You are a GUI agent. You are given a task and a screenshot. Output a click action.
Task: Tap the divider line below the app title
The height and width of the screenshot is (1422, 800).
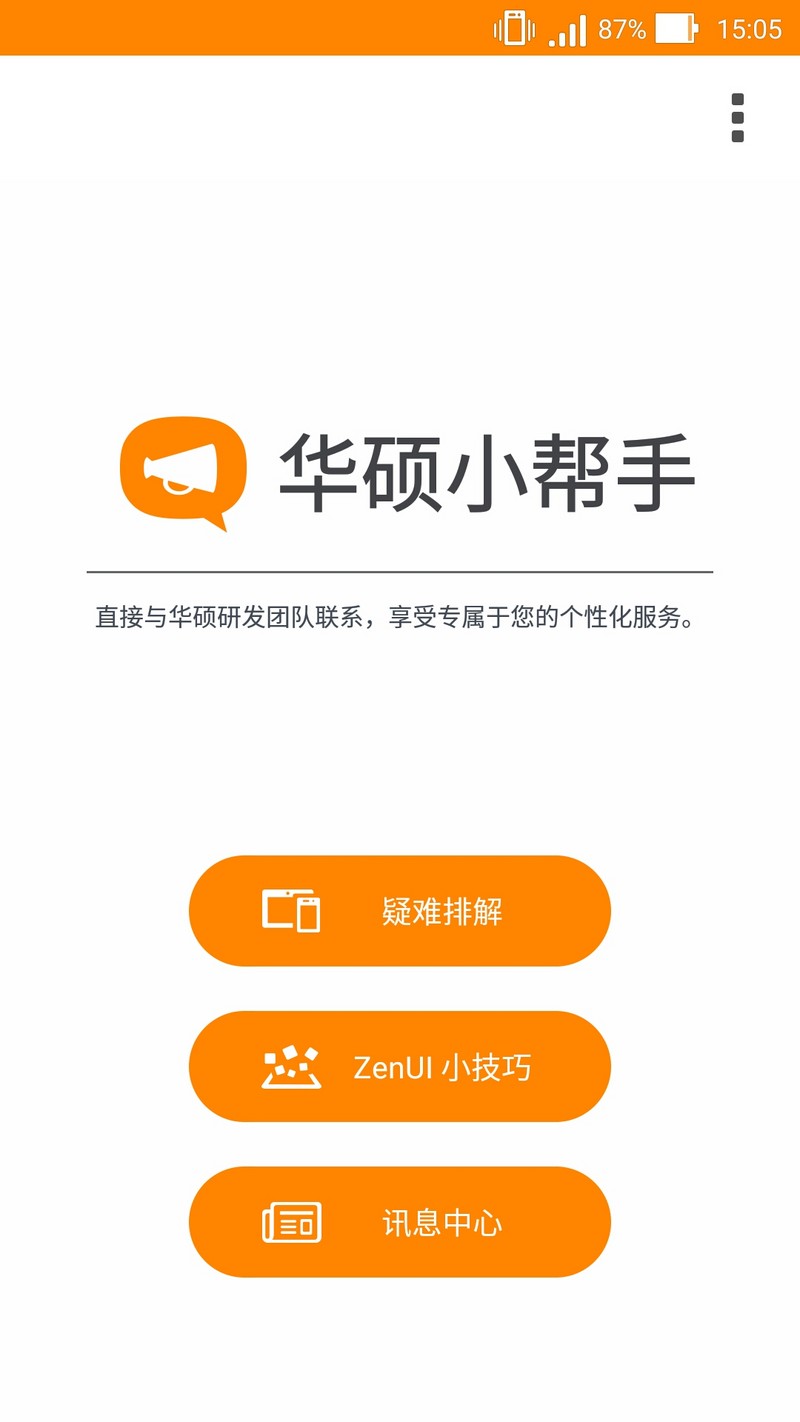click(x=400, y=566)
